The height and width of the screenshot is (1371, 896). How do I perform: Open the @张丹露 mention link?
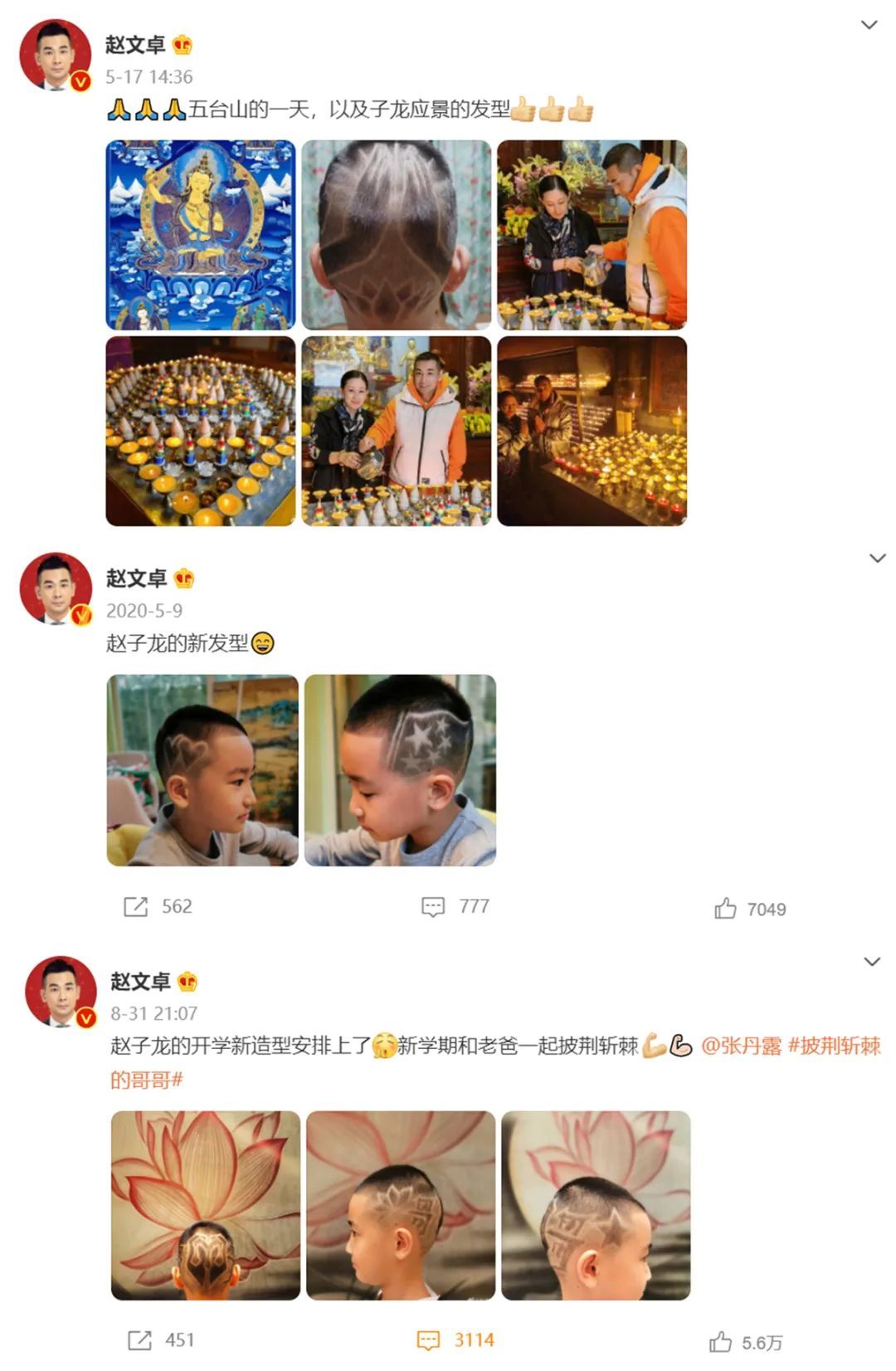[x=741, y=1046]
